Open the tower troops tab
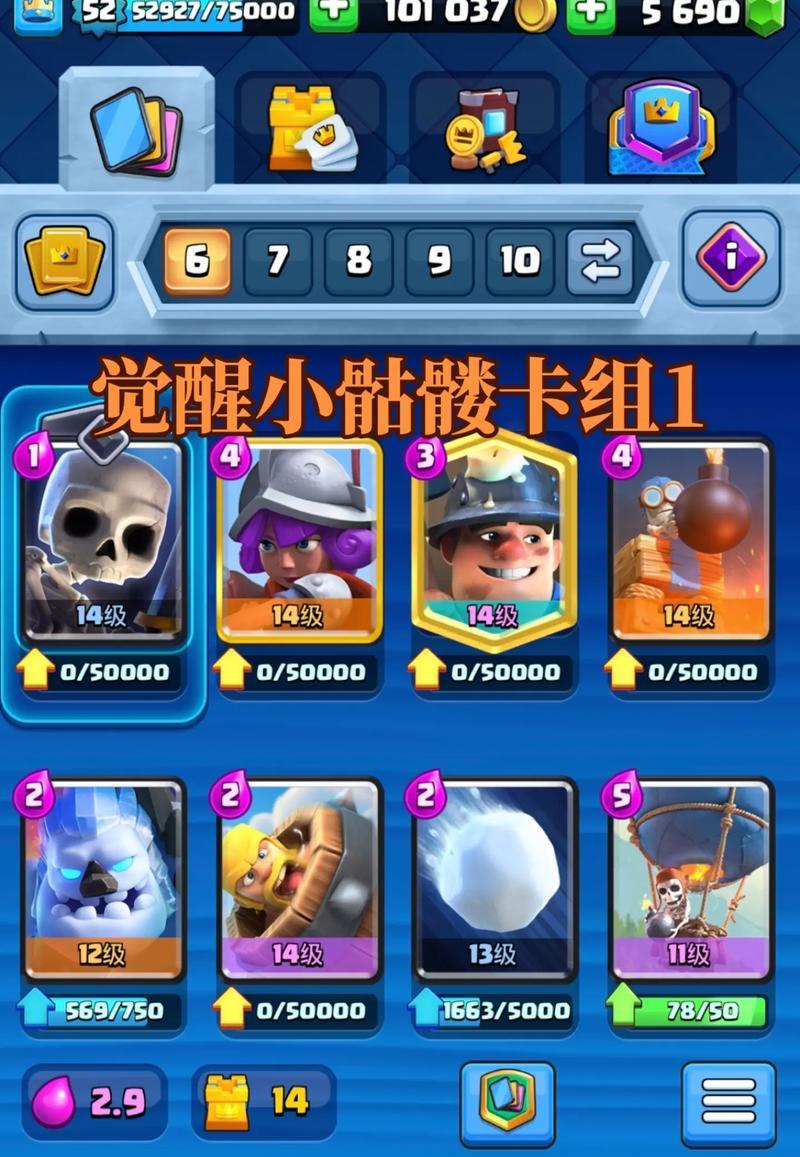 point(312,129)
